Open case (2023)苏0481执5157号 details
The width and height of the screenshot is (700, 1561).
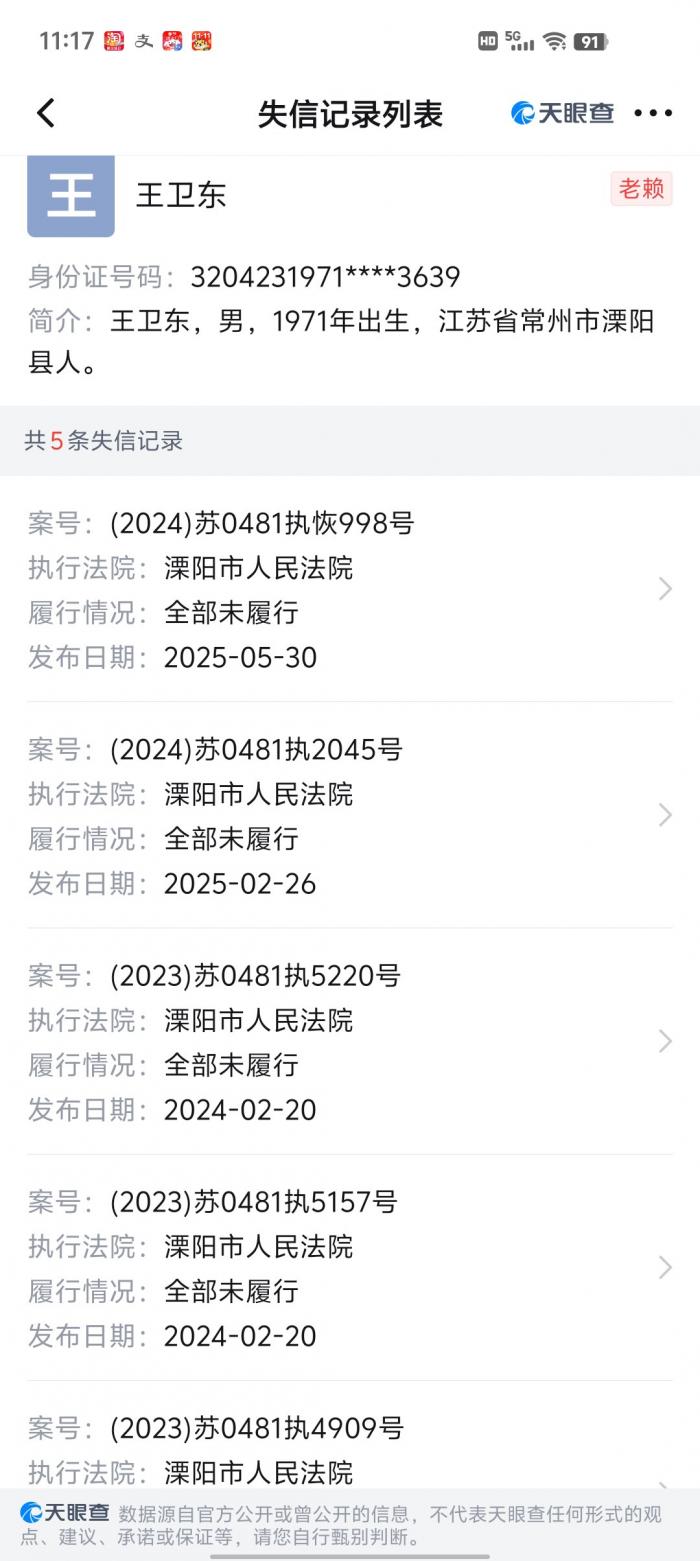coord(349,1268)
